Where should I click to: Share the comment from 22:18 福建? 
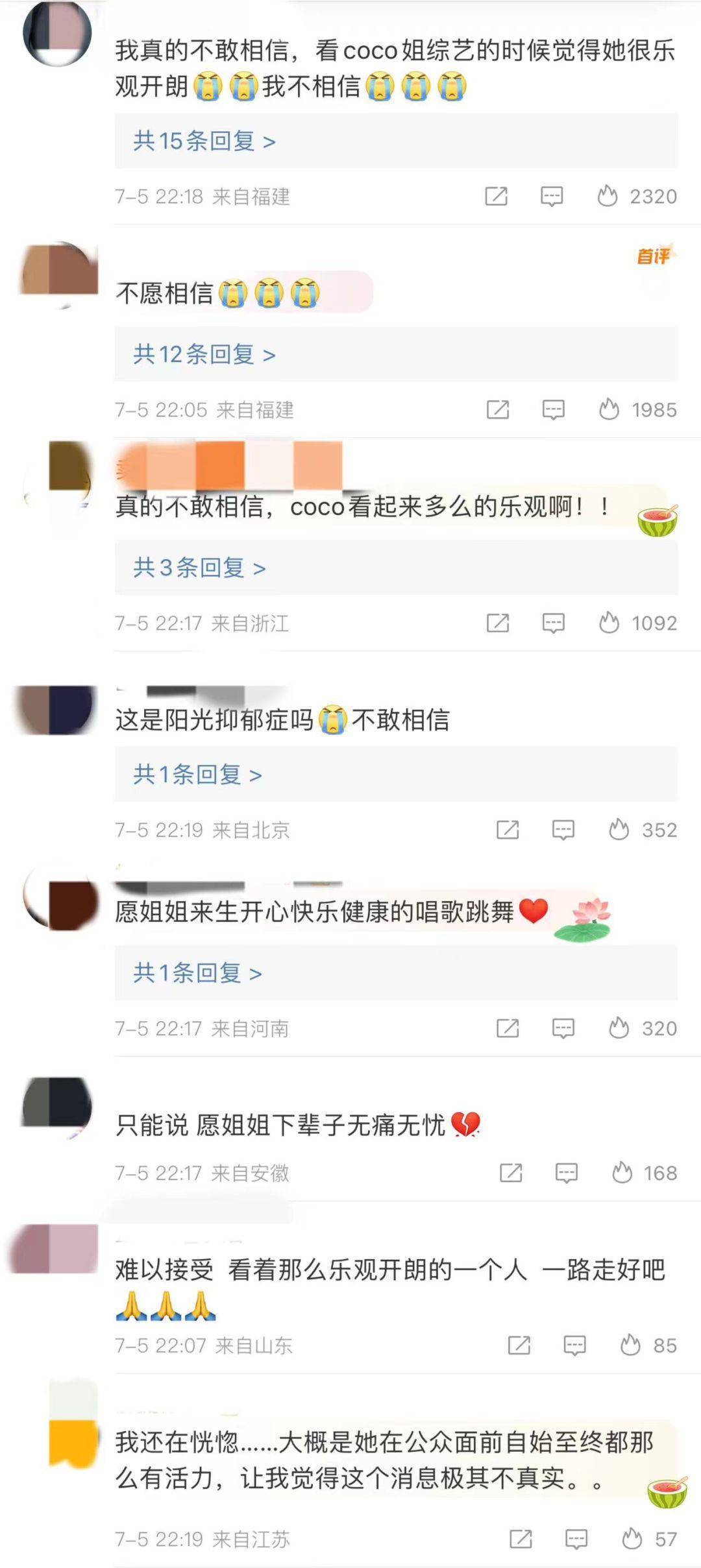[x=496, y=196]
